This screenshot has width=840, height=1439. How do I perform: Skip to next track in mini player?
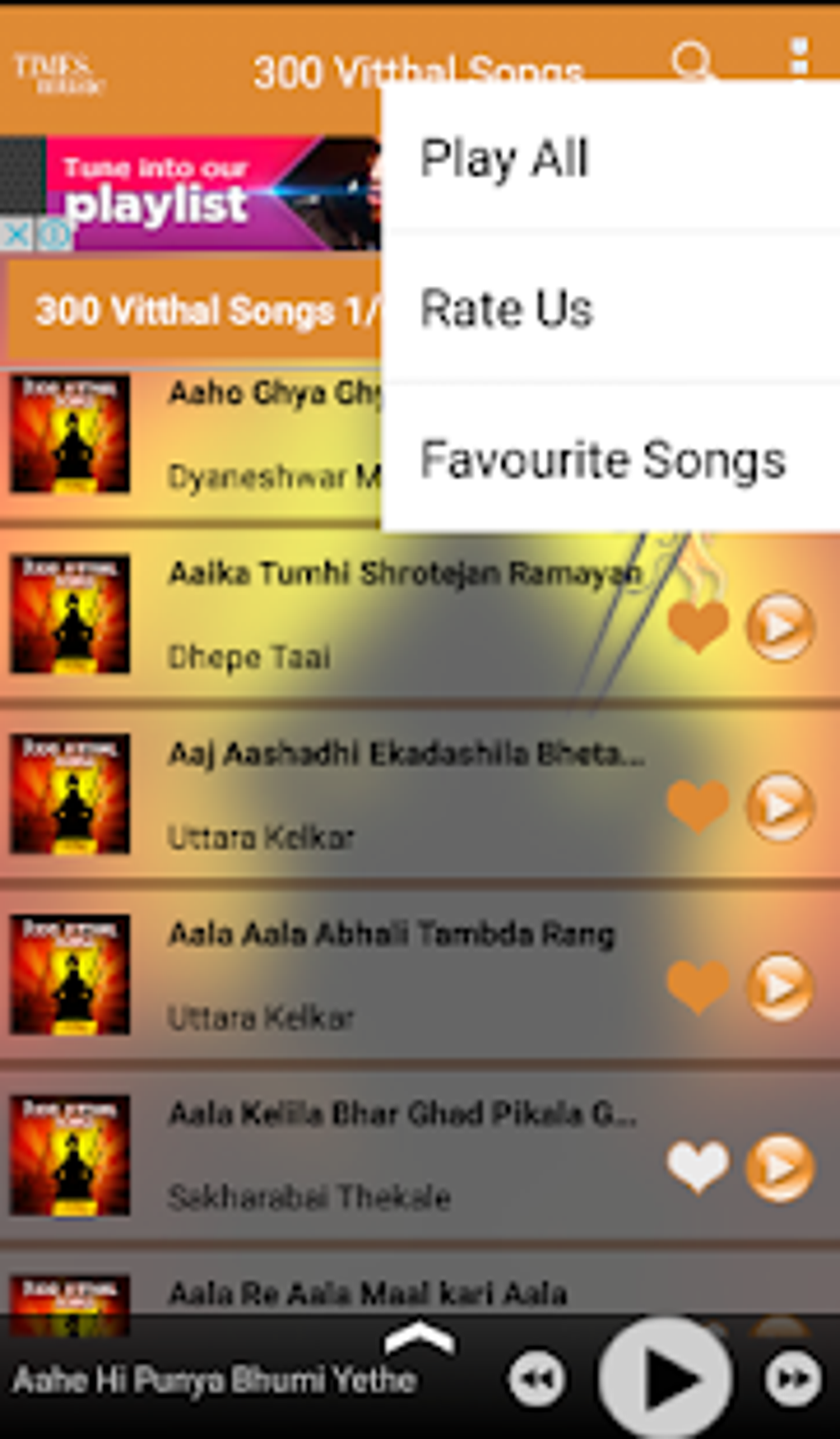pyautogui.click(x=793, y=1378)
